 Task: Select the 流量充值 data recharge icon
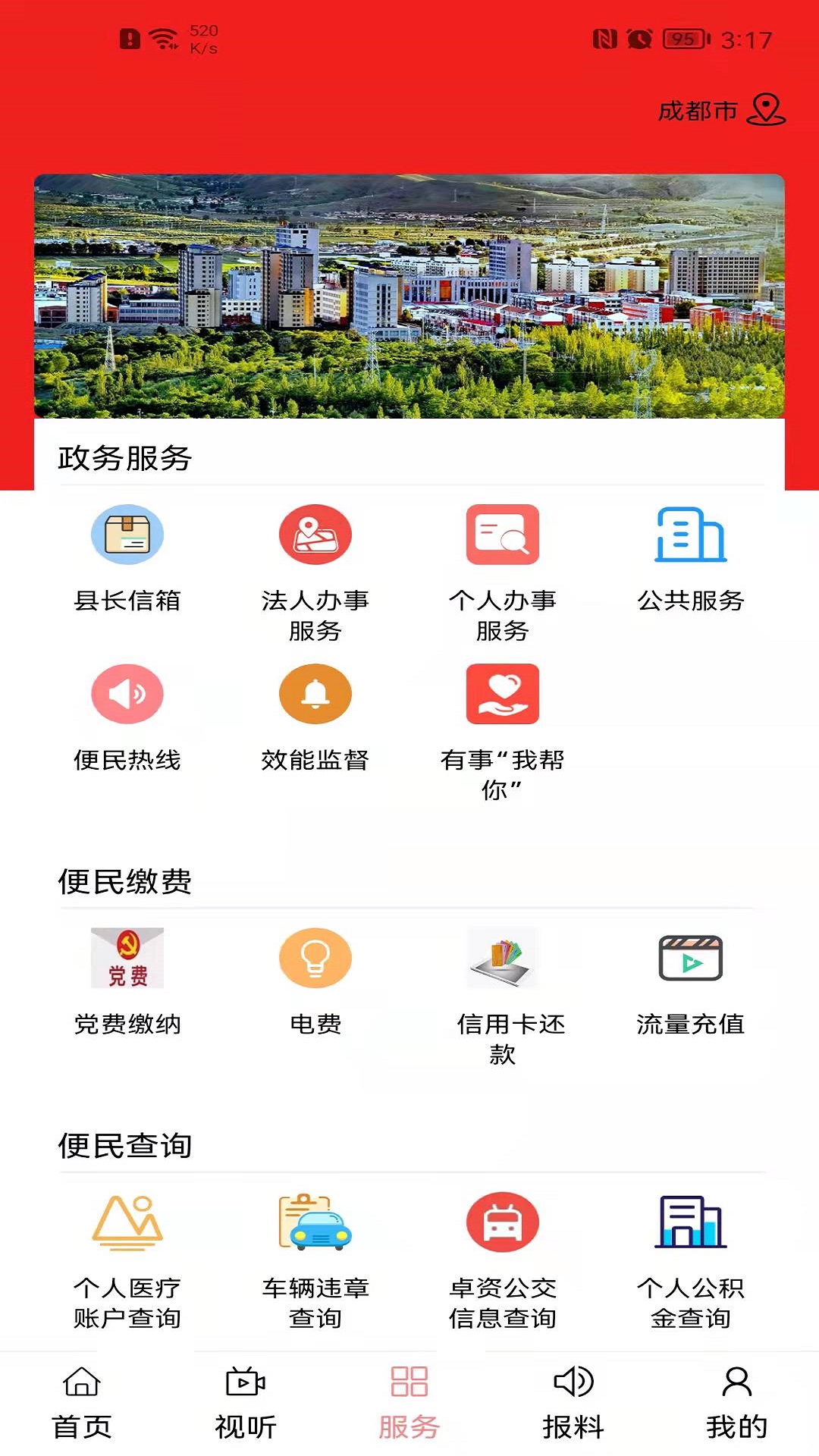coord(690,958)
